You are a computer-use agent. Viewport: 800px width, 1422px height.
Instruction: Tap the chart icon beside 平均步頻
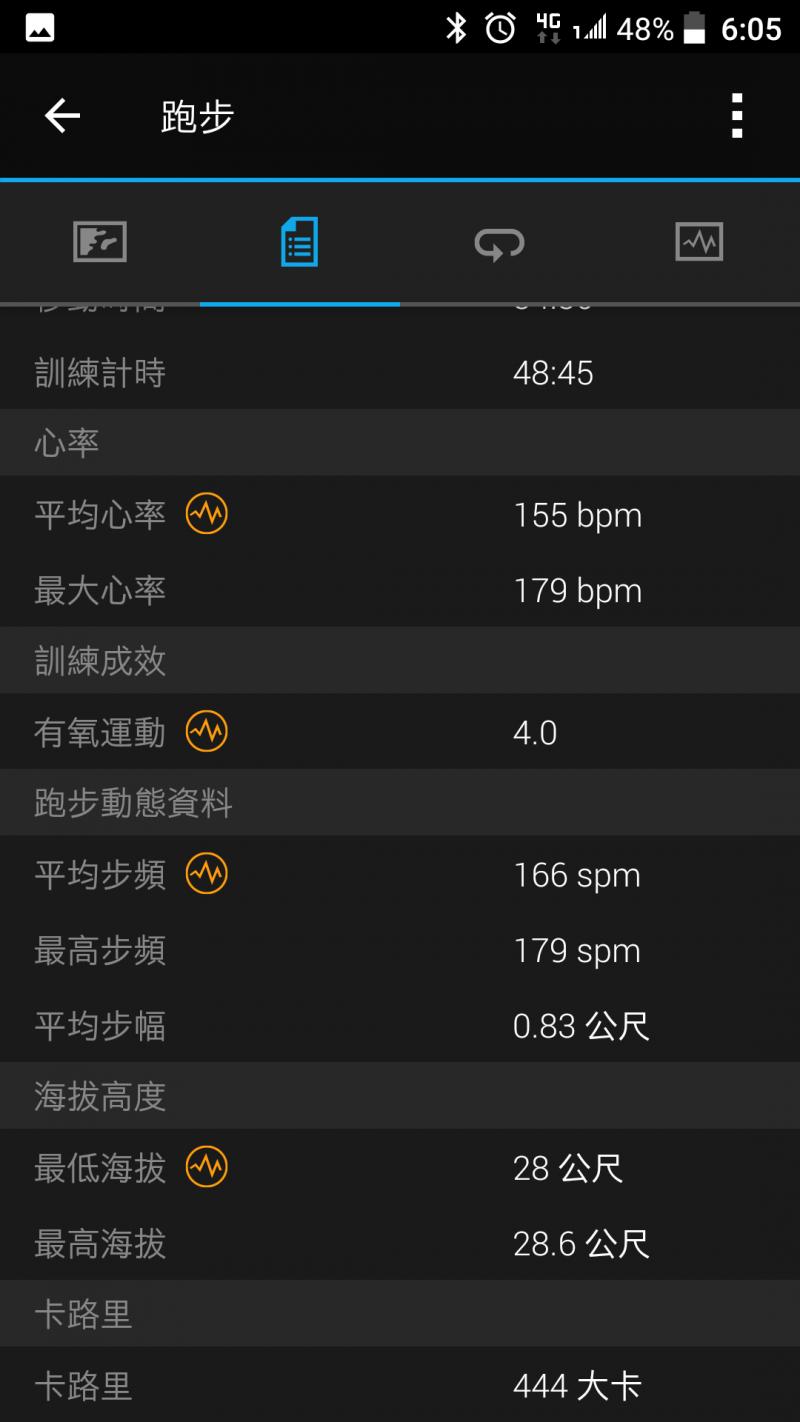207,874
